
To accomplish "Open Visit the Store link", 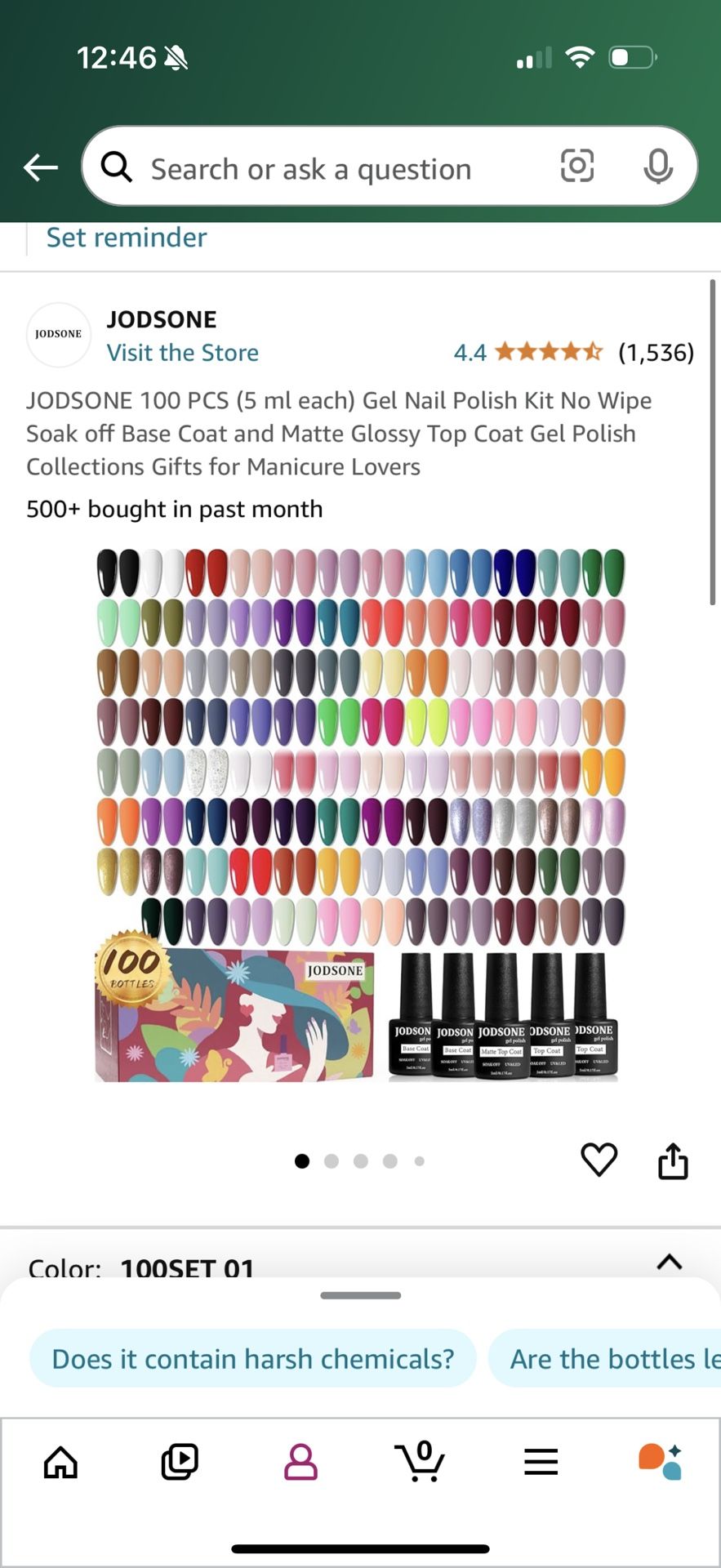I will pos(182,353).
